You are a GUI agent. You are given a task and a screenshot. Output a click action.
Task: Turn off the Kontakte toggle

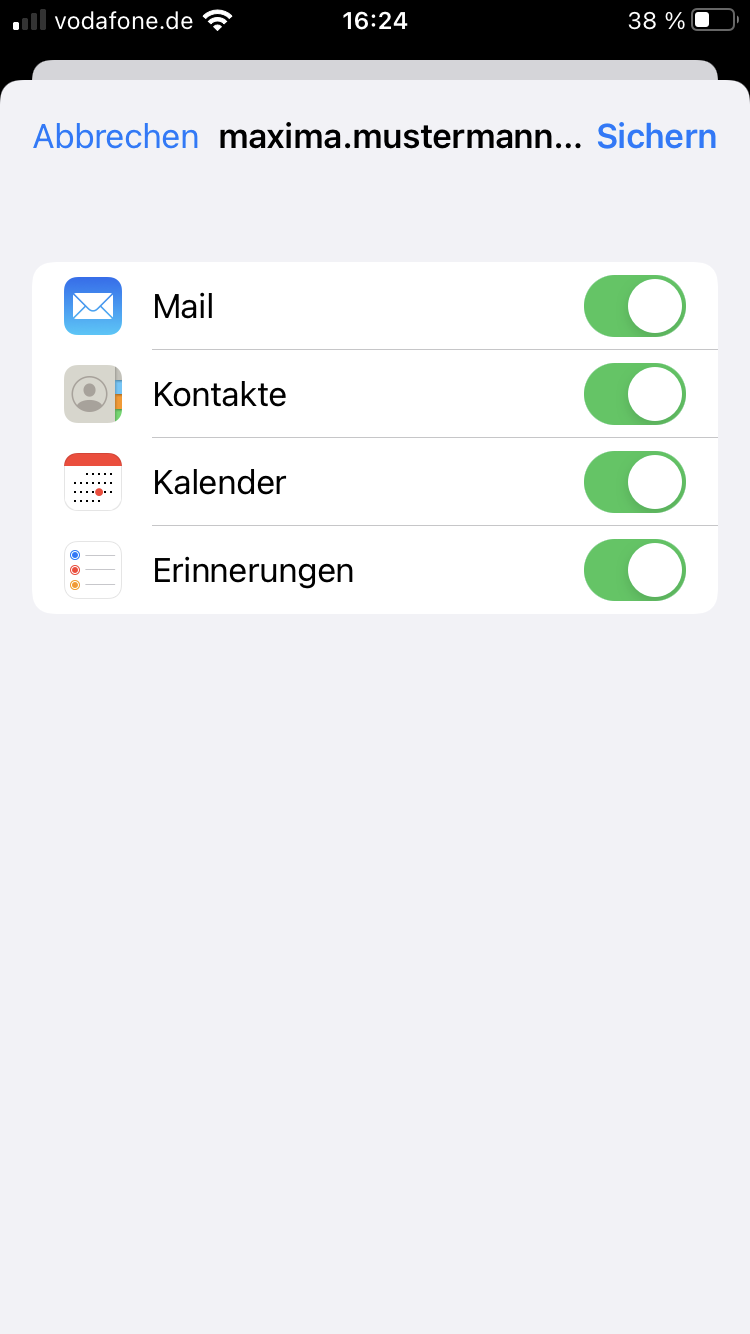(635, 394)
